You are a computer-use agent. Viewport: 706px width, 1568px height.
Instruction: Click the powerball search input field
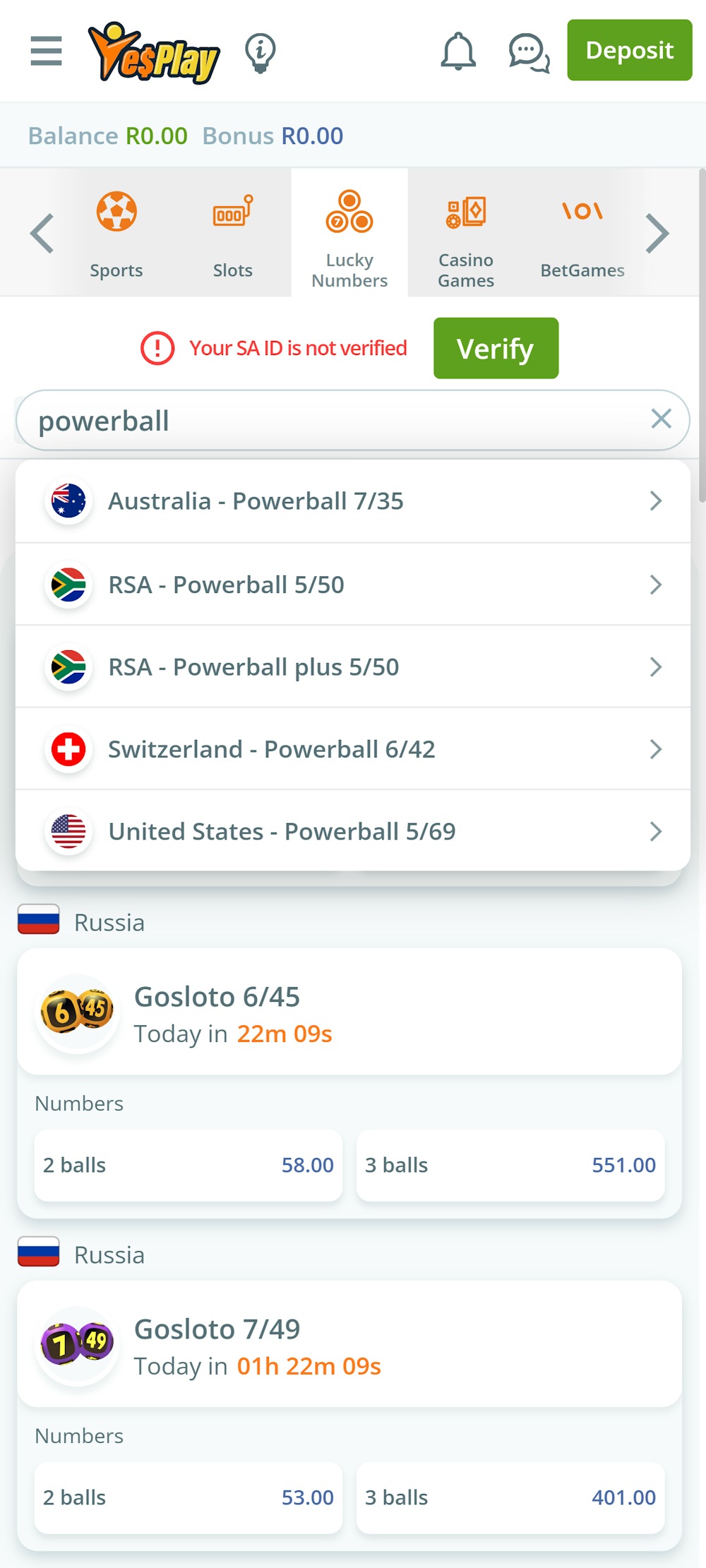click(318, 419)
